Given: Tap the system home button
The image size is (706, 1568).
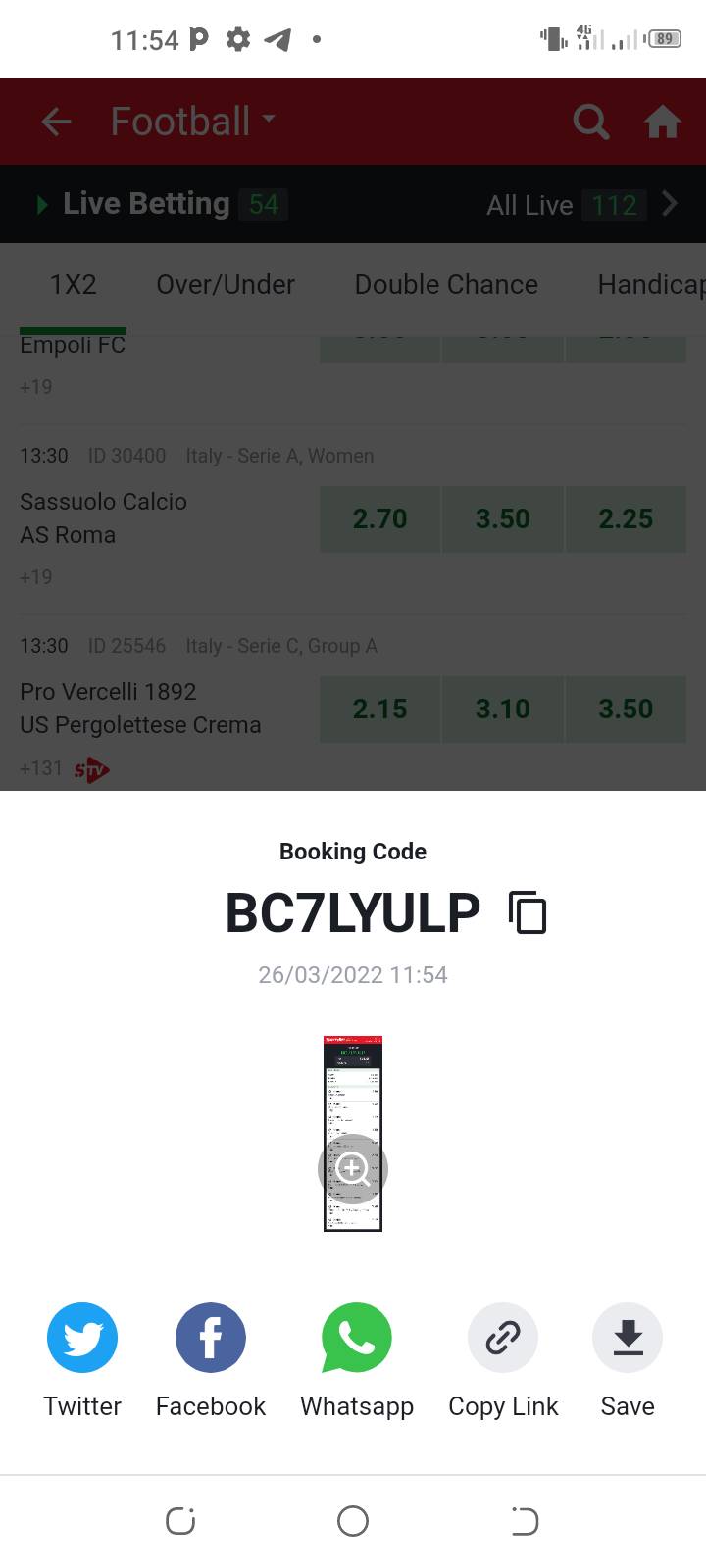Looking at the screenshot, I should pos(353,1521).
